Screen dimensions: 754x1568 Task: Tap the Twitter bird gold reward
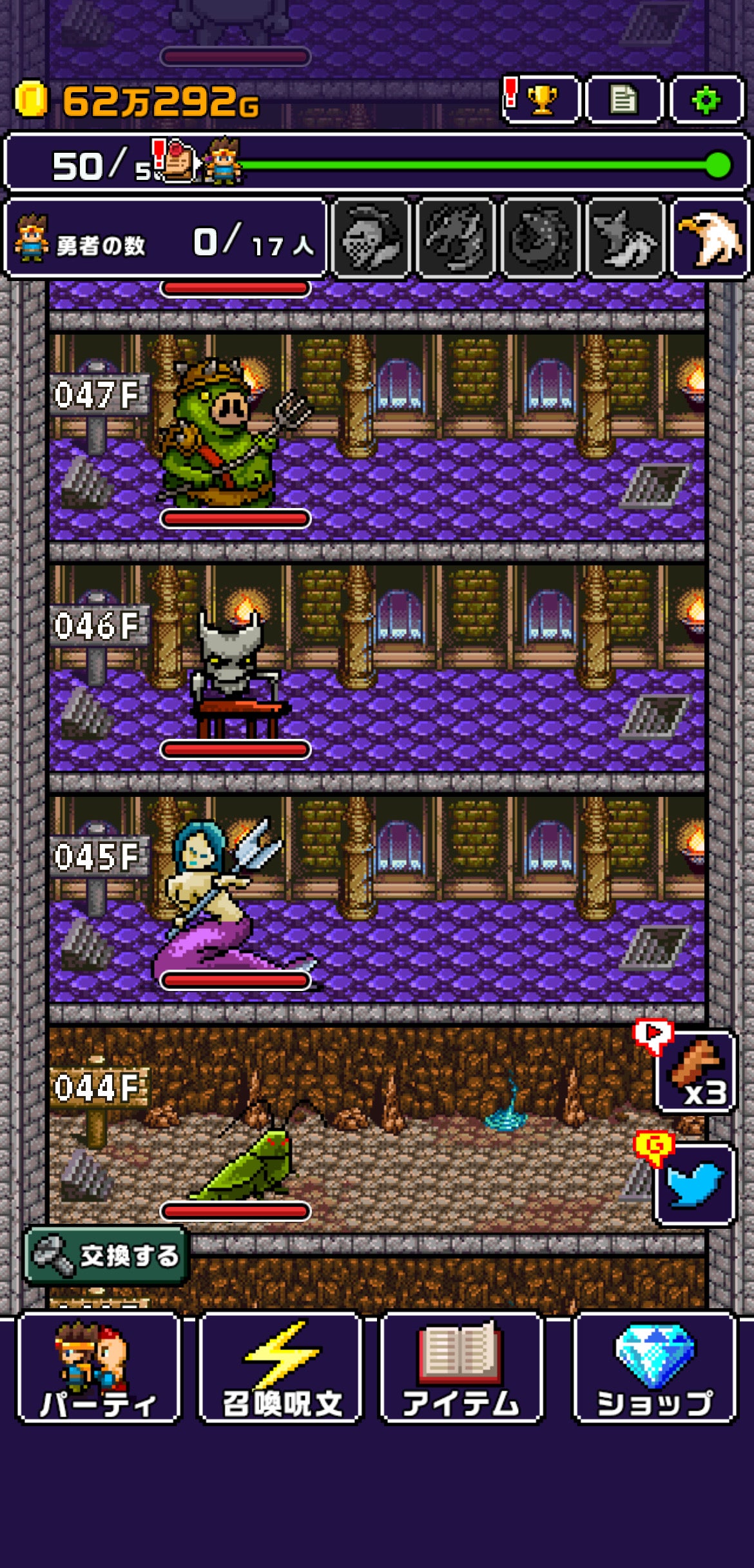click(695, 1185)
